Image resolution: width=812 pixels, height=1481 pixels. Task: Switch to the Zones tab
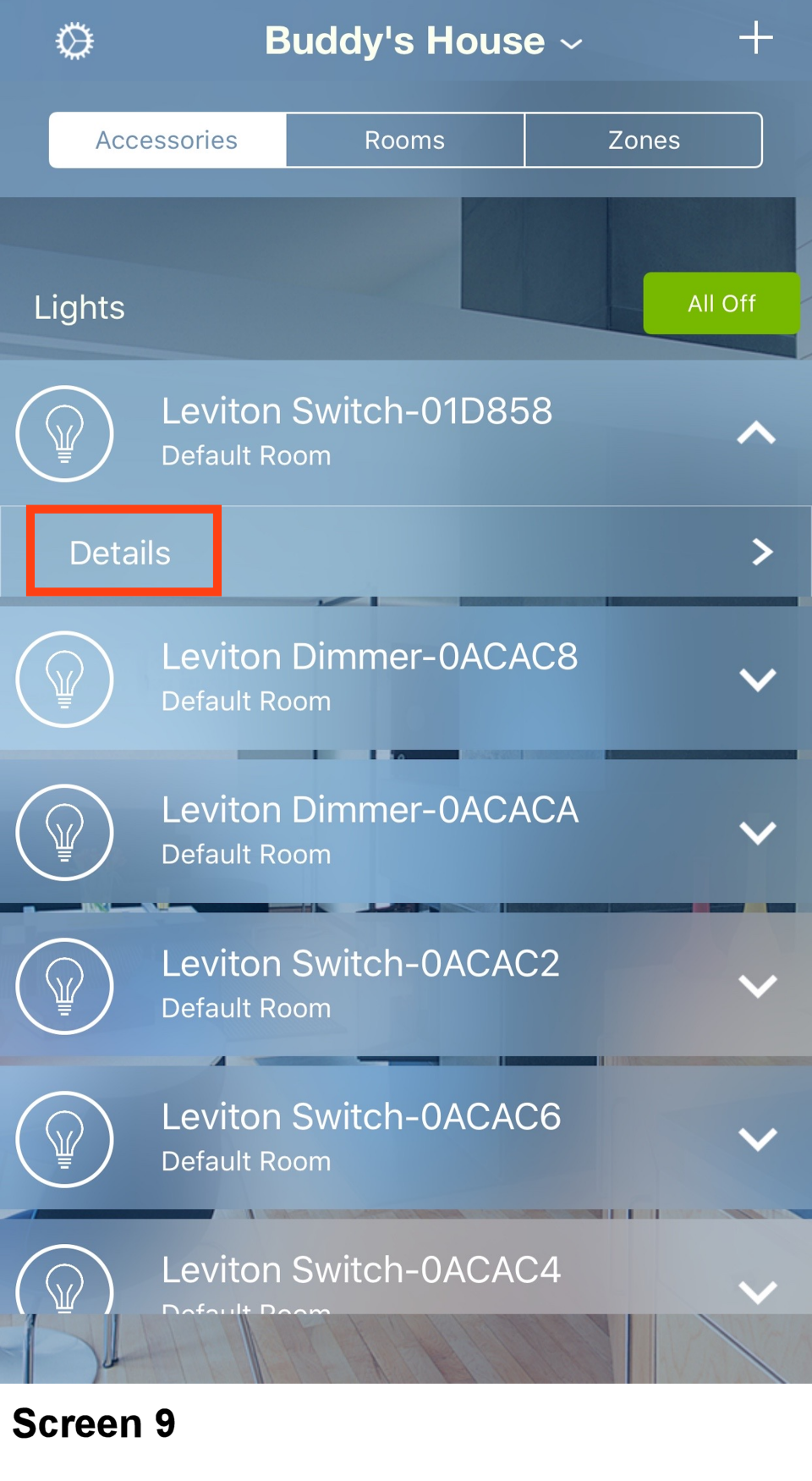tap(643, 140)
